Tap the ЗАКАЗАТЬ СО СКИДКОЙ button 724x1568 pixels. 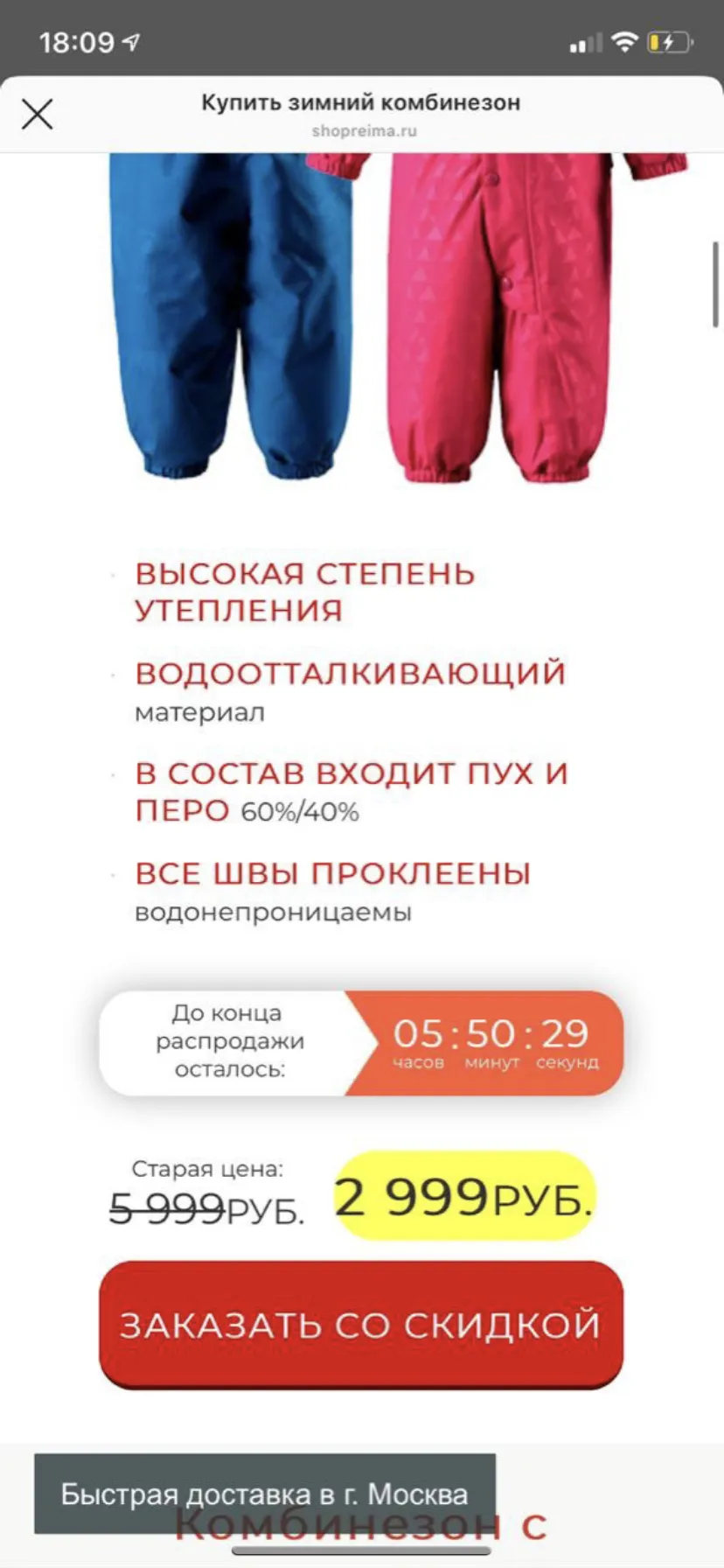pos(361,1324)
